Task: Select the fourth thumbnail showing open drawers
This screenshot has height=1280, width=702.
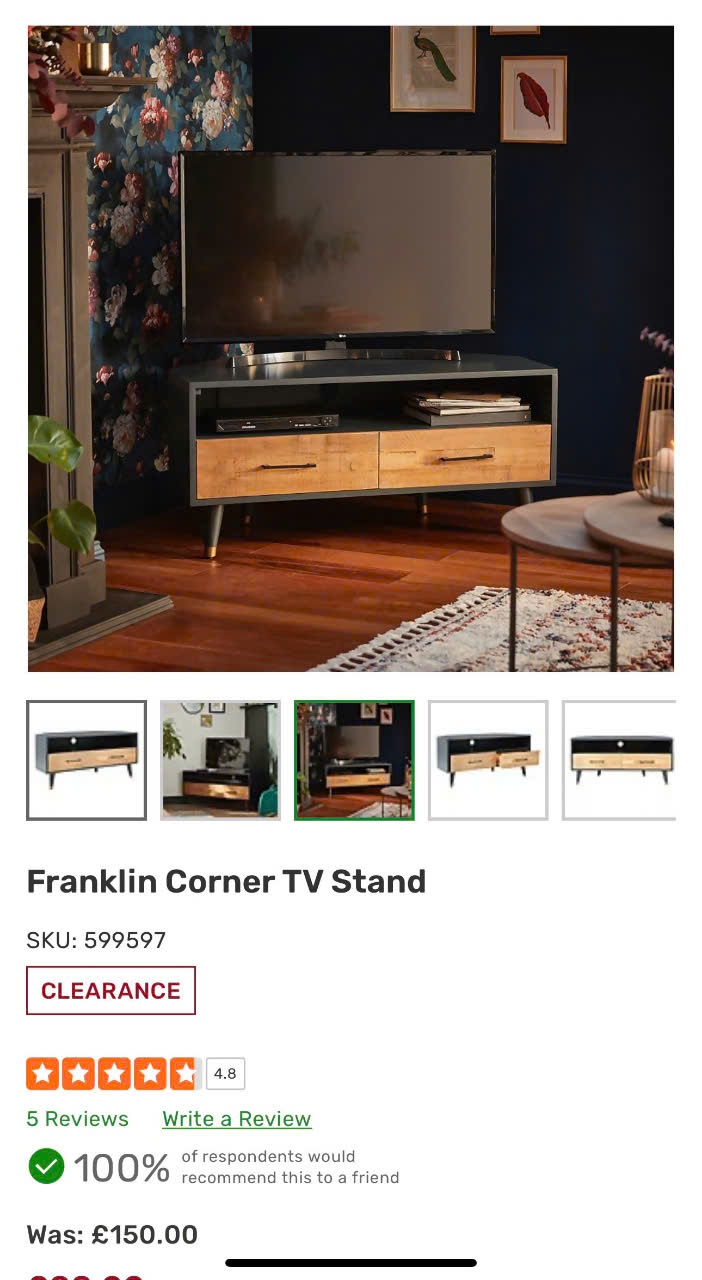Action: pos(488,760)
